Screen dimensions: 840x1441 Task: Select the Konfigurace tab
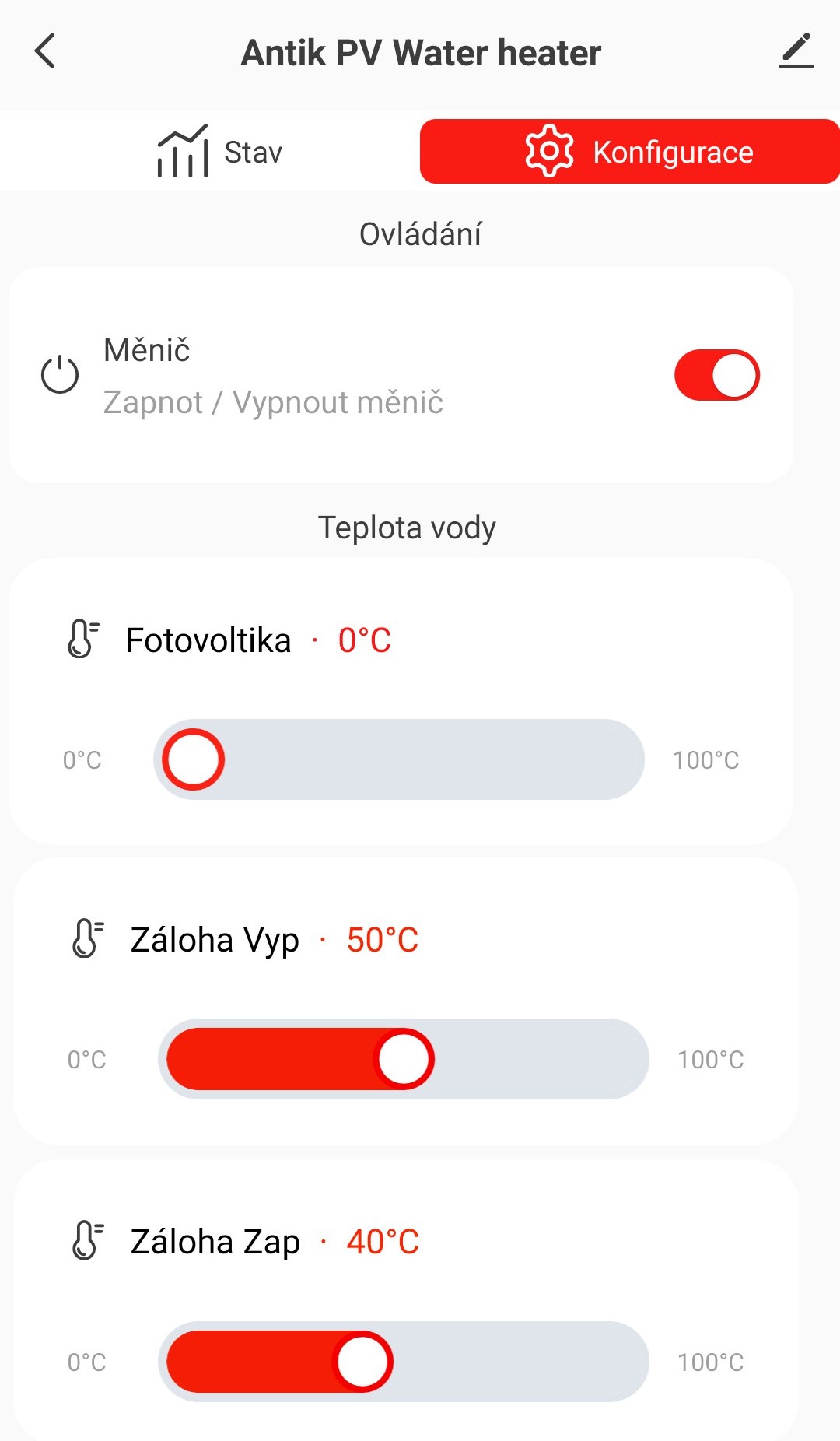pos(630,152)
